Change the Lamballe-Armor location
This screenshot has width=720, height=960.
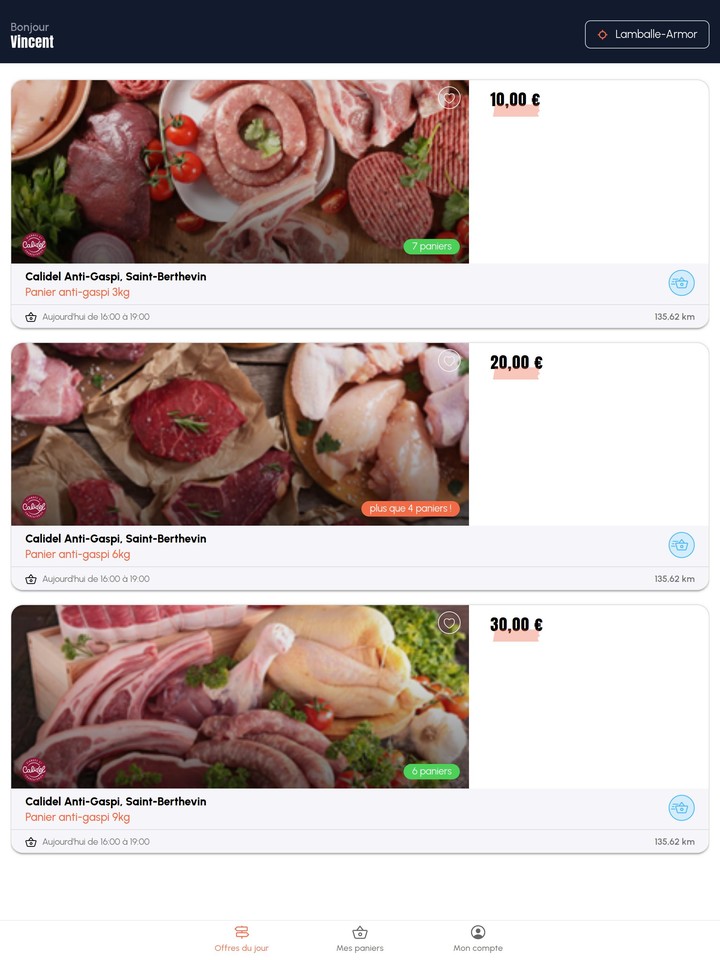pos(647,34)
